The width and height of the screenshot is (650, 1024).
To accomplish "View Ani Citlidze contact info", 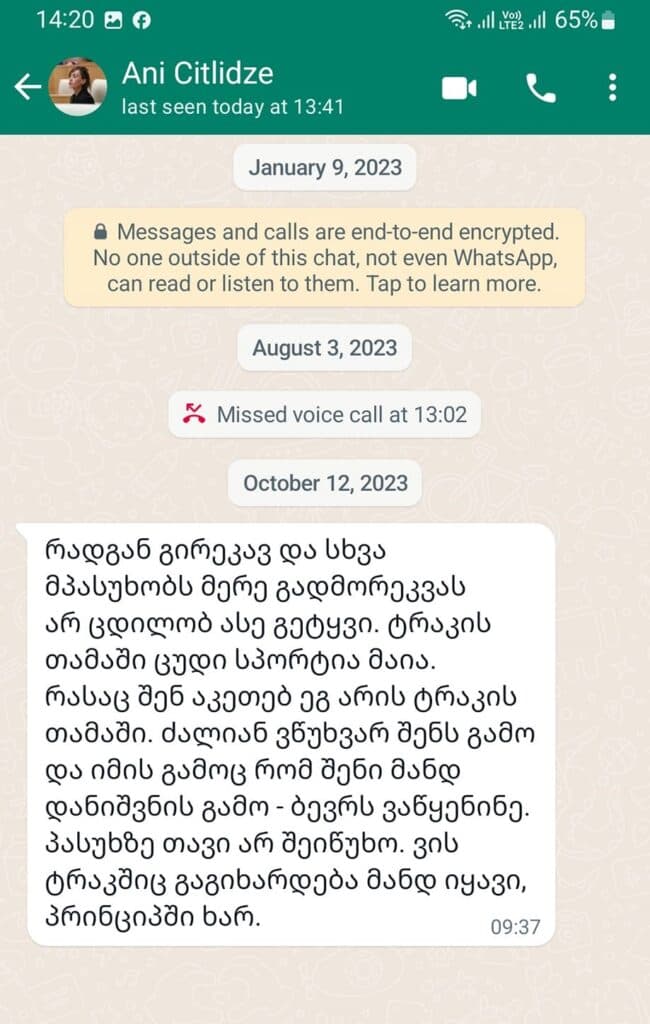I will click(x=230, y=87).
